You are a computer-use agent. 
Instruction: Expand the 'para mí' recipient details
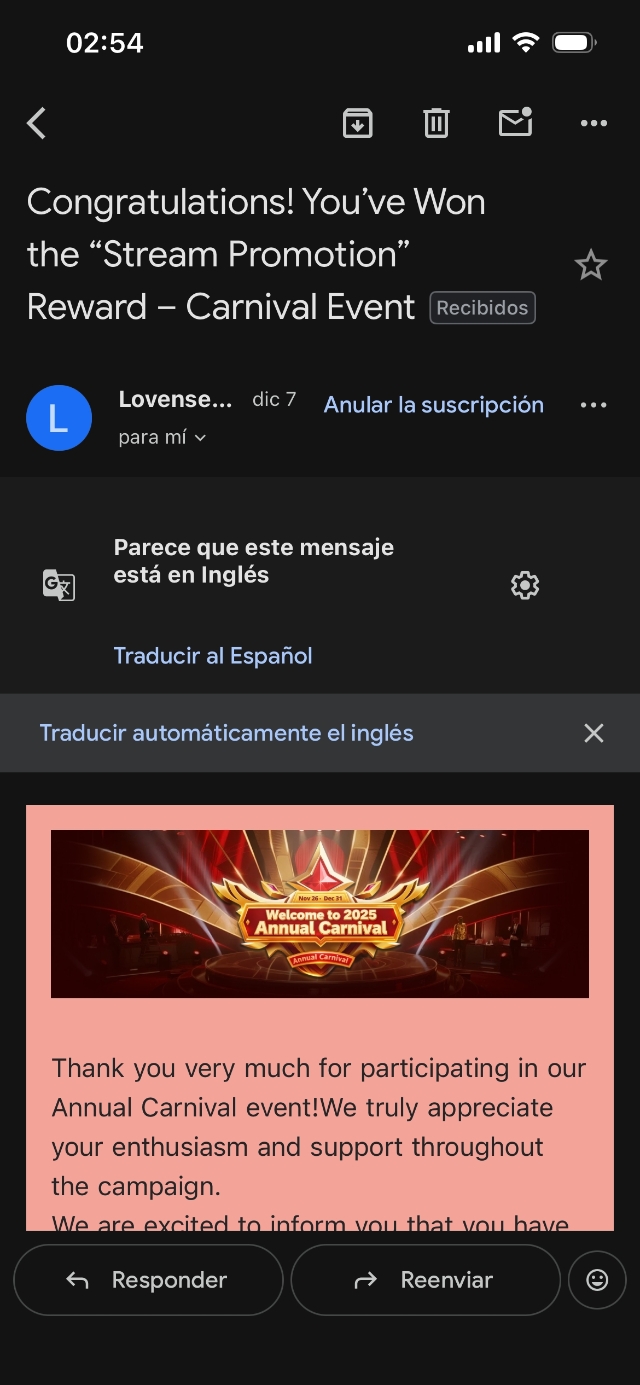click(162, 438)
